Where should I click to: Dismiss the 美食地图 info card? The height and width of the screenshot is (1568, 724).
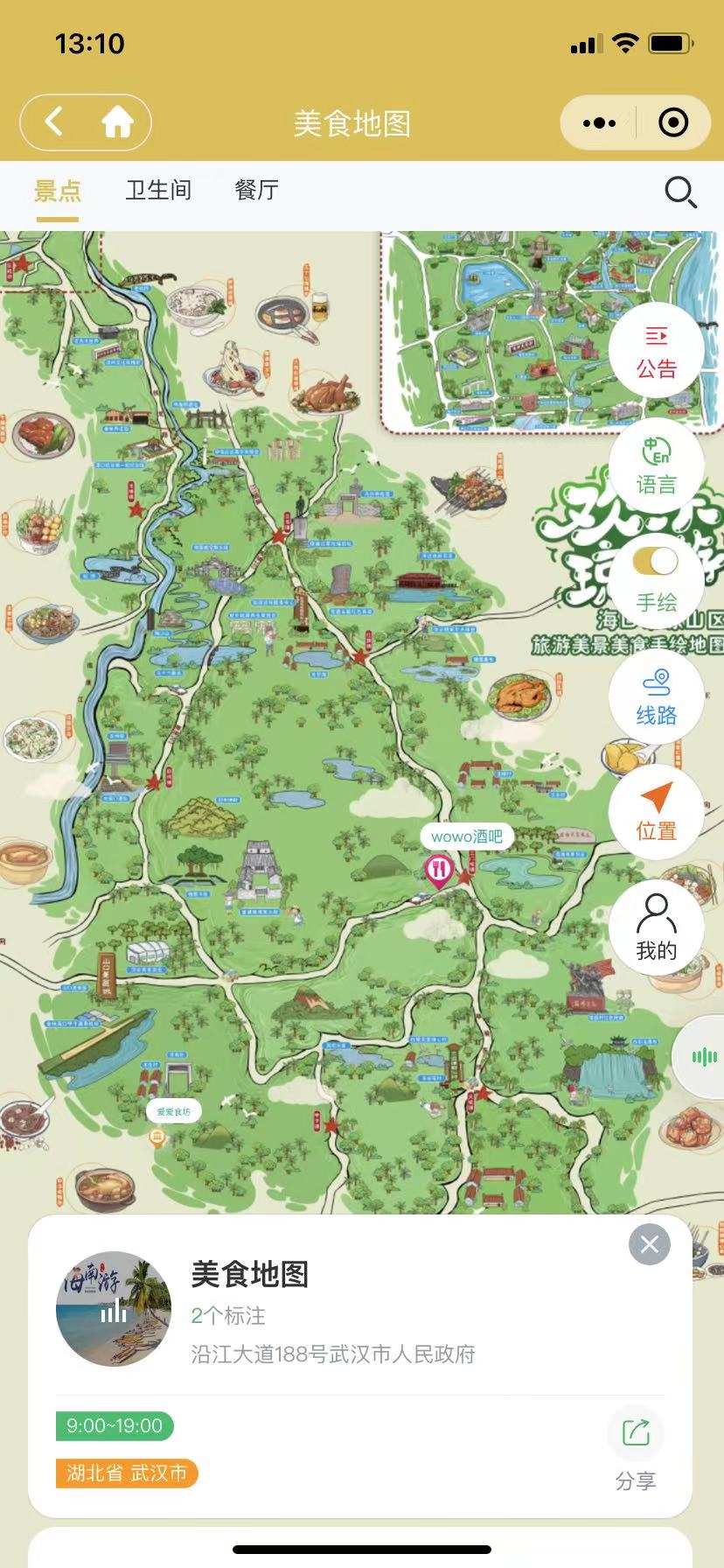pyautogui.click(x=649, y=1244)
